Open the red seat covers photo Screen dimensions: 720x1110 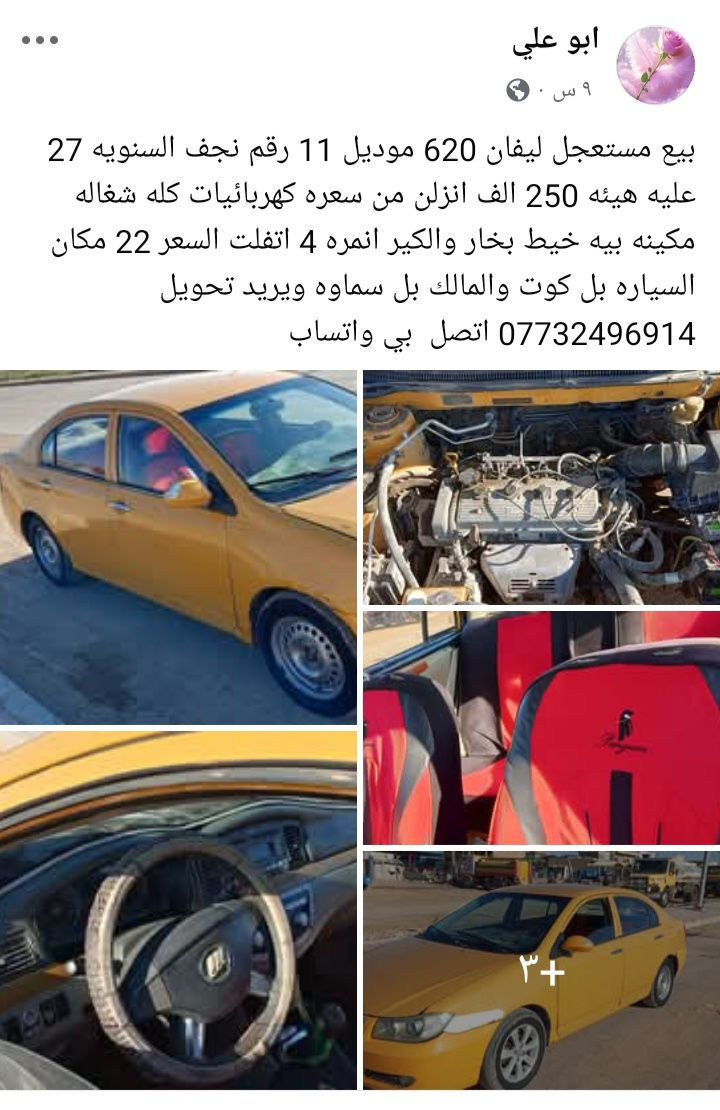click(541, 728)
